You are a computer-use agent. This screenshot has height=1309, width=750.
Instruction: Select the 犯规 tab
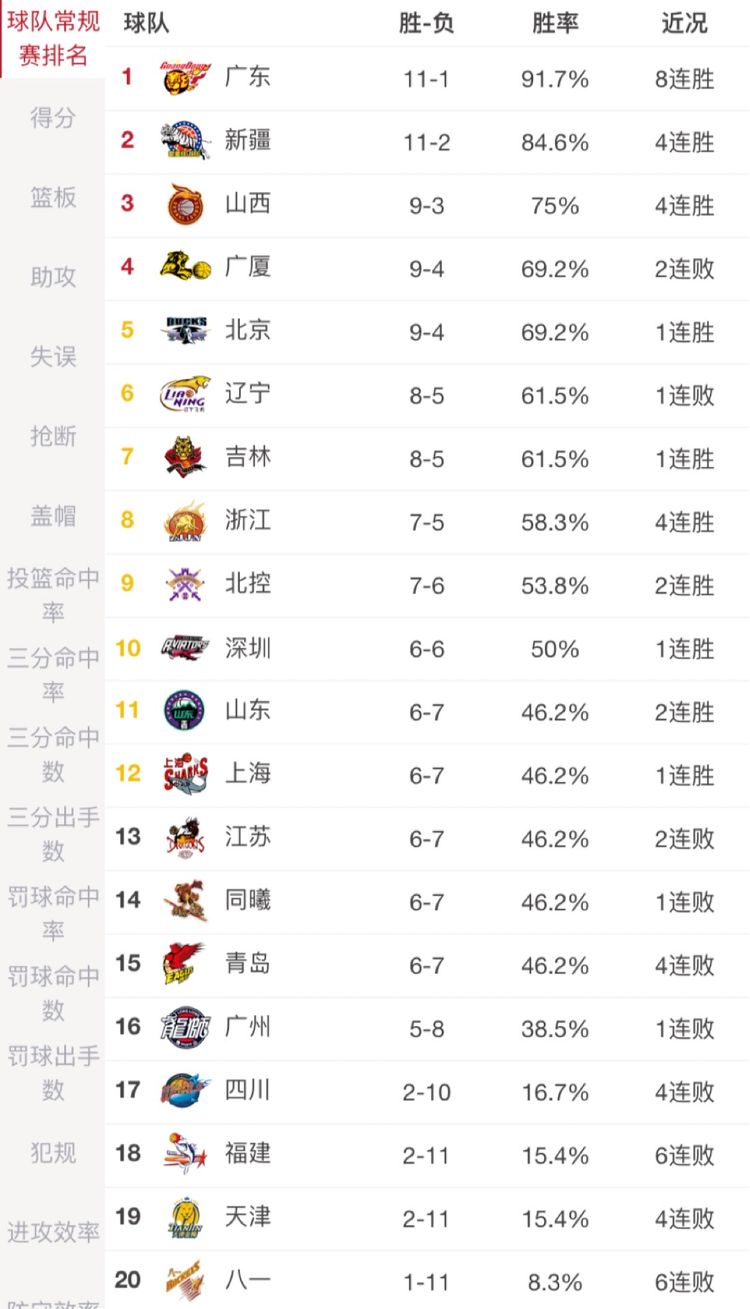coord(53,1153)
